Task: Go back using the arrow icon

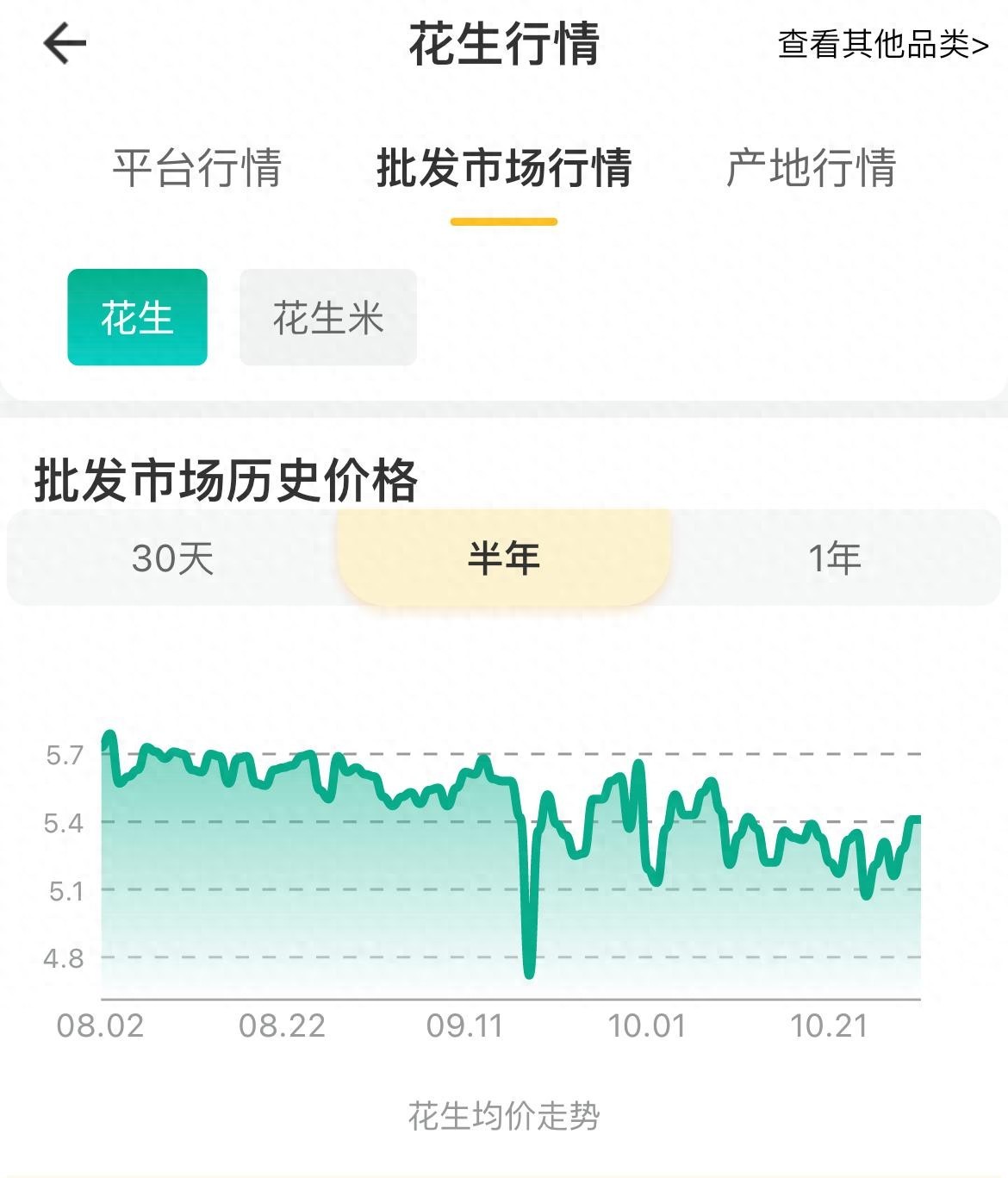Action: pos(65,43)
